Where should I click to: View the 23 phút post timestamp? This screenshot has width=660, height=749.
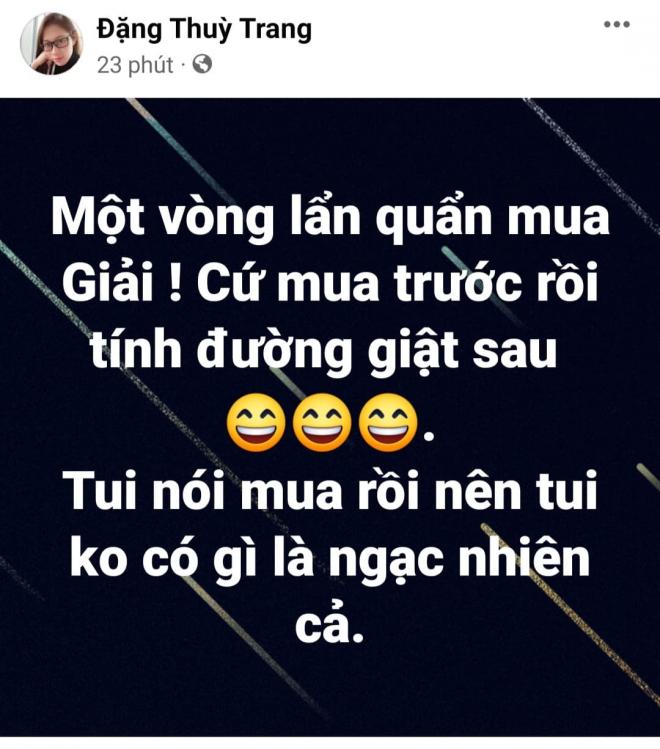[134, 65]
